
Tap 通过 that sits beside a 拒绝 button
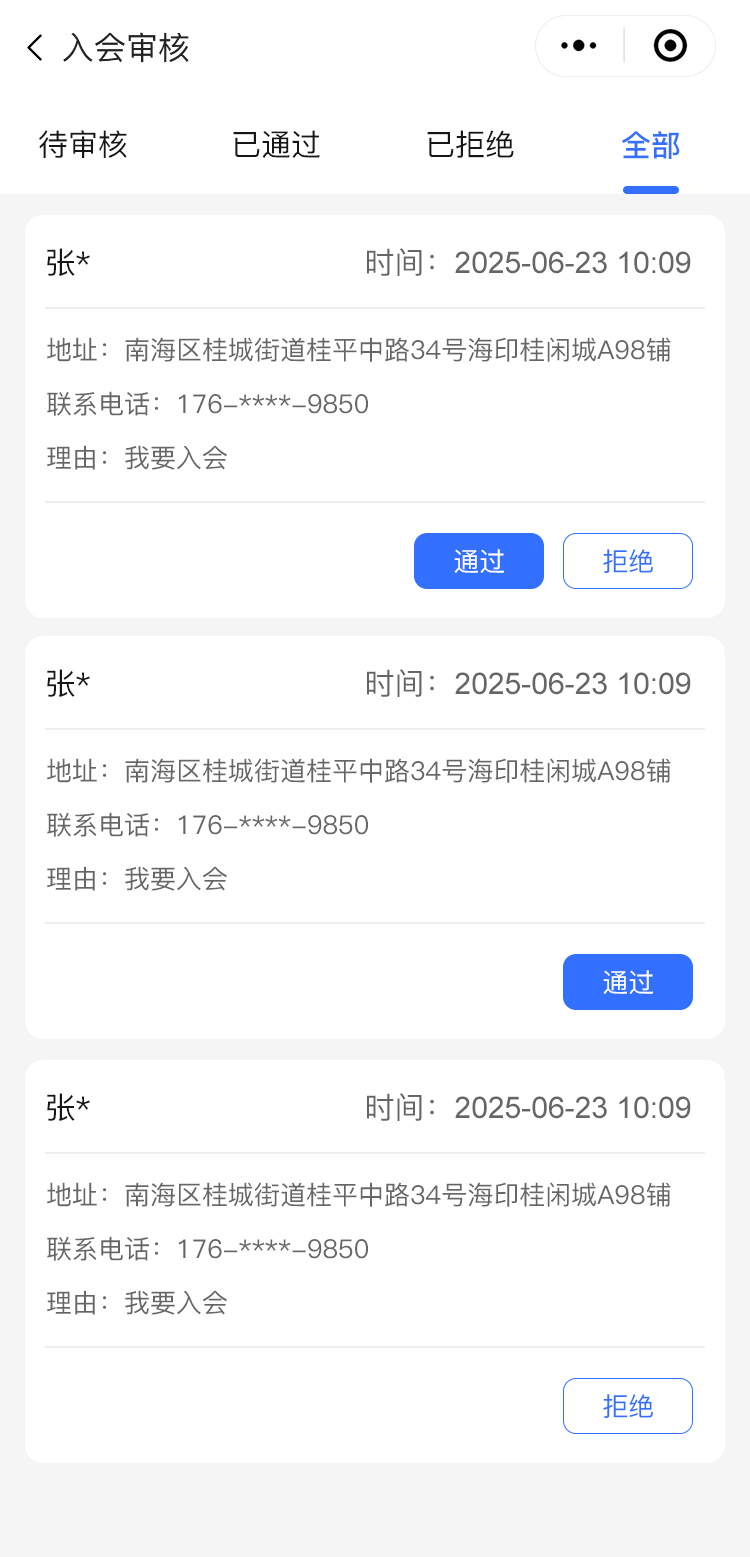click(479, 561)
